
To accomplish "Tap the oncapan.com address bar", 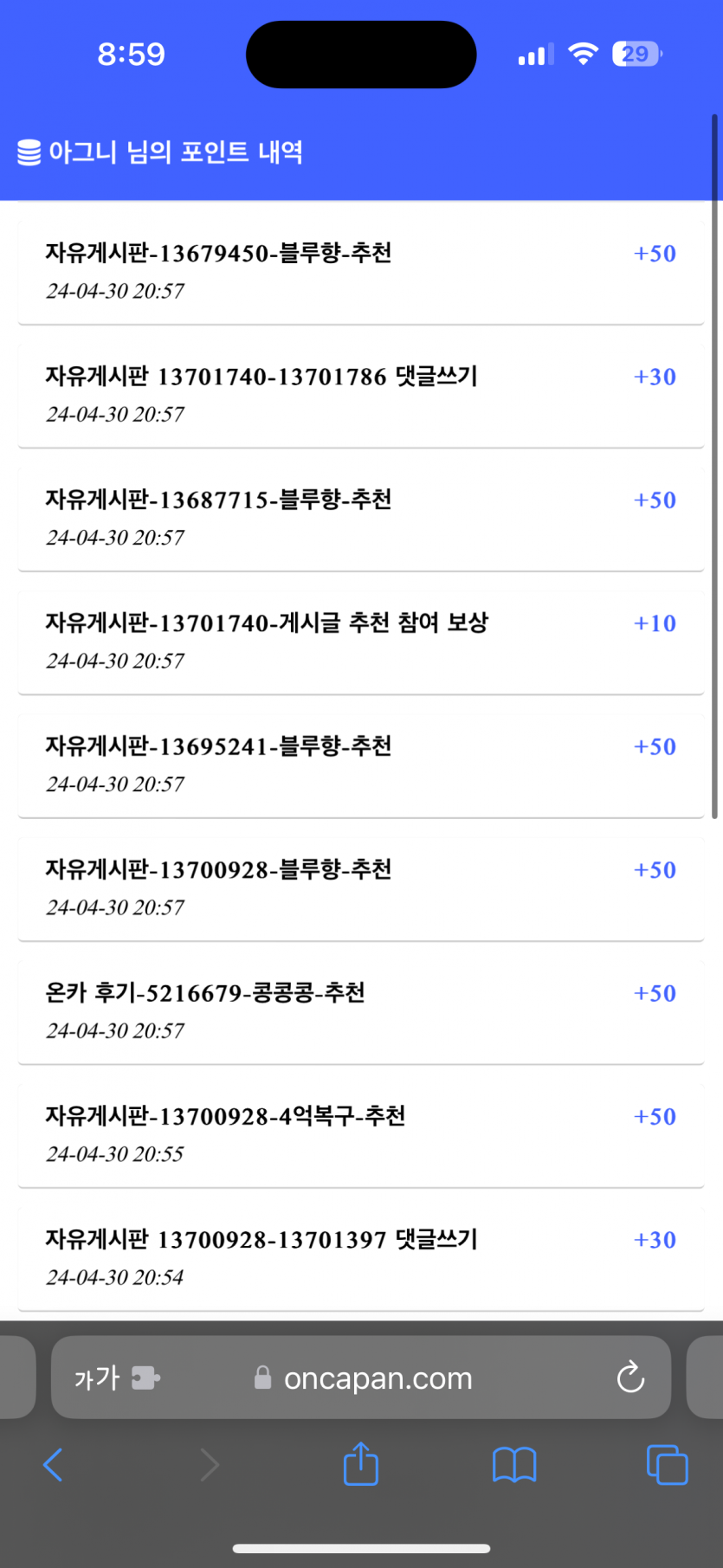I will (378, 1378).
